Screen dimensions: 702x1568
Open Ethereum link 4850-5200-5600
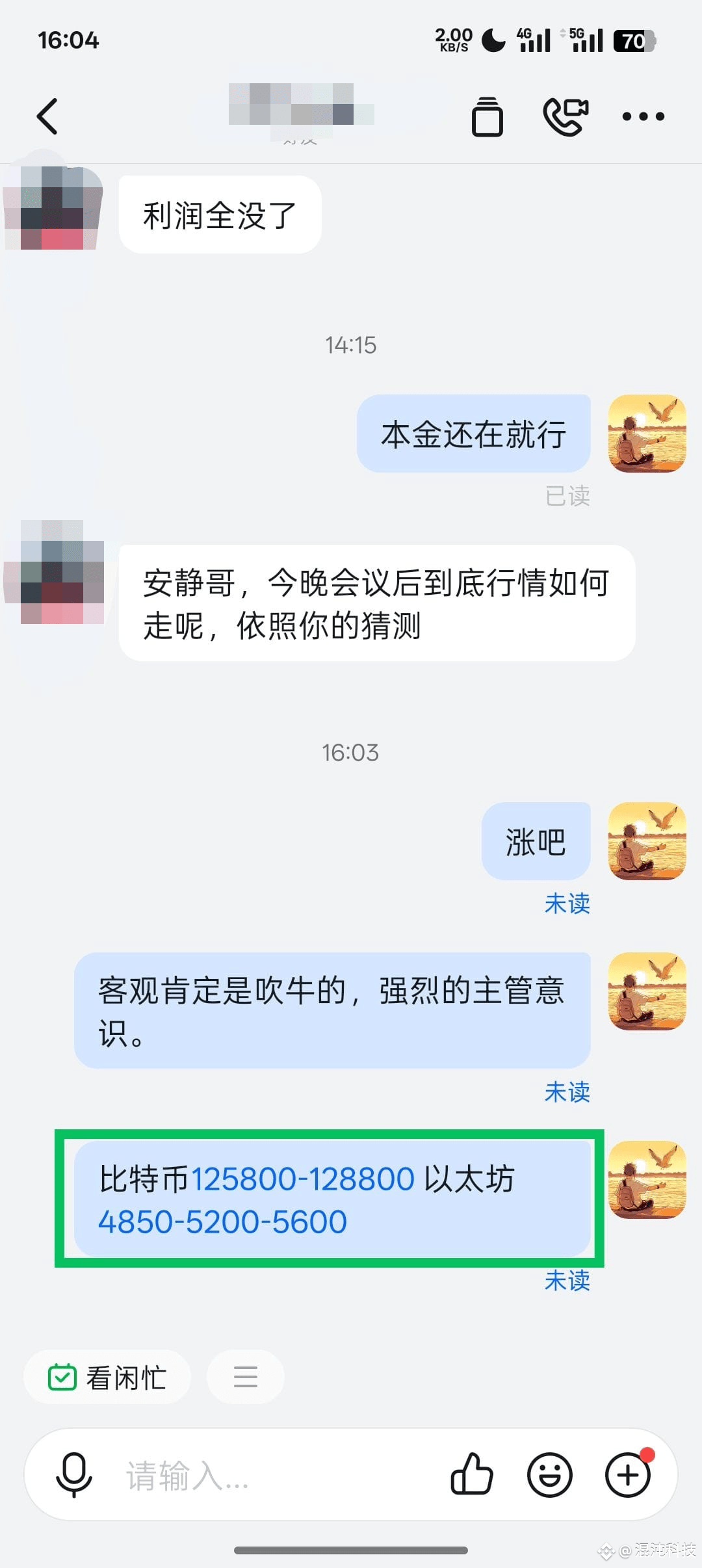click(x=222, y=1222)
